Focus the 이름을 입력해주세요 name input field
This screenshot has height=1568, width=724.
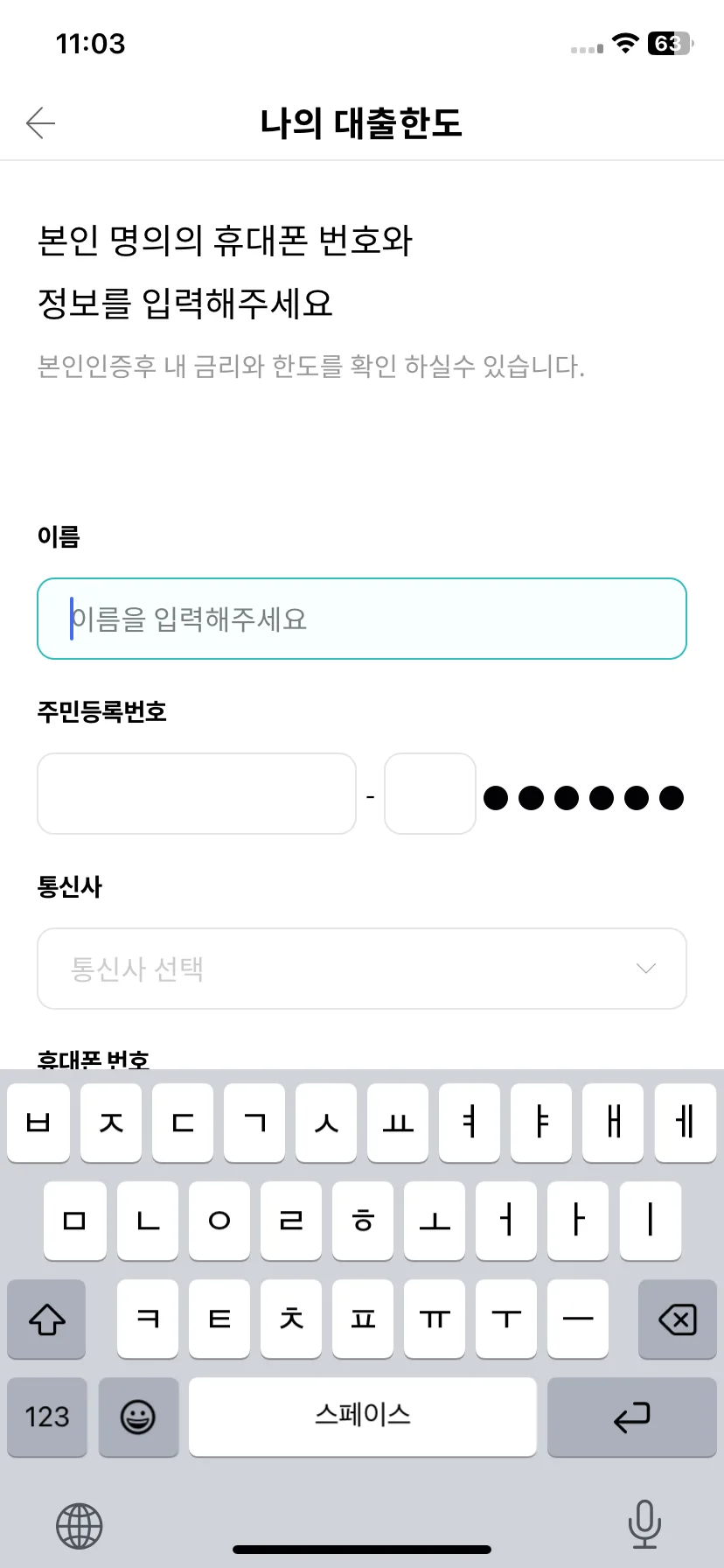(x=362, y=619)
